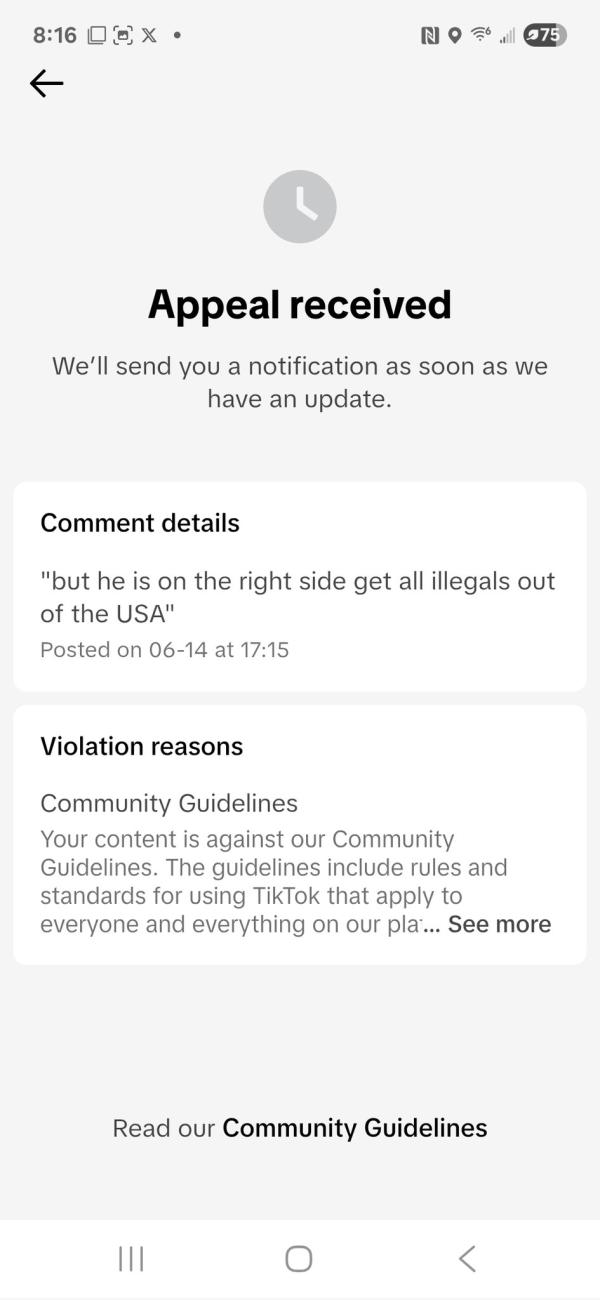Expand violation reasons with See more
The image size is (600, 1300).
(x=498, y=924)
